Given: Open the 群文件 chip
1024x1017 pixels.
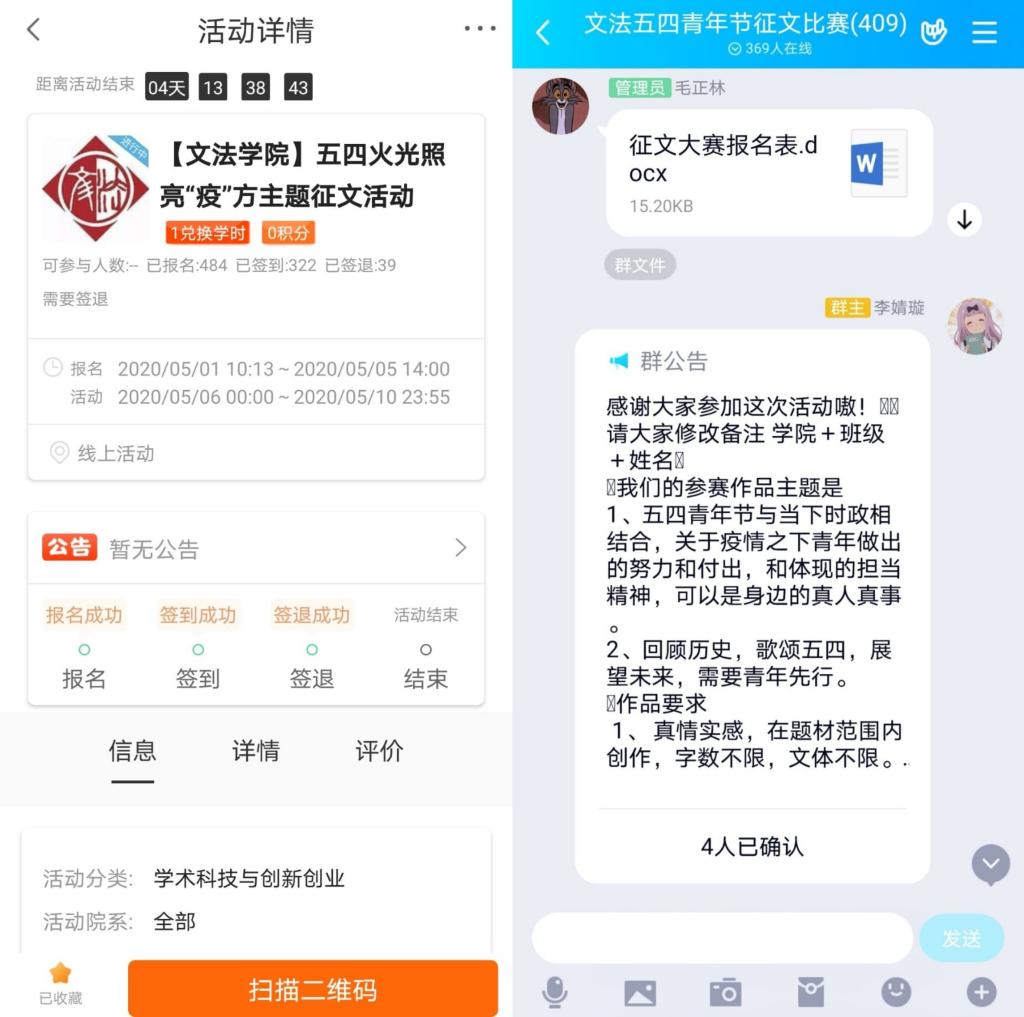Looking at the screenshot, I should pyautogui.click(x=640, y=265).
